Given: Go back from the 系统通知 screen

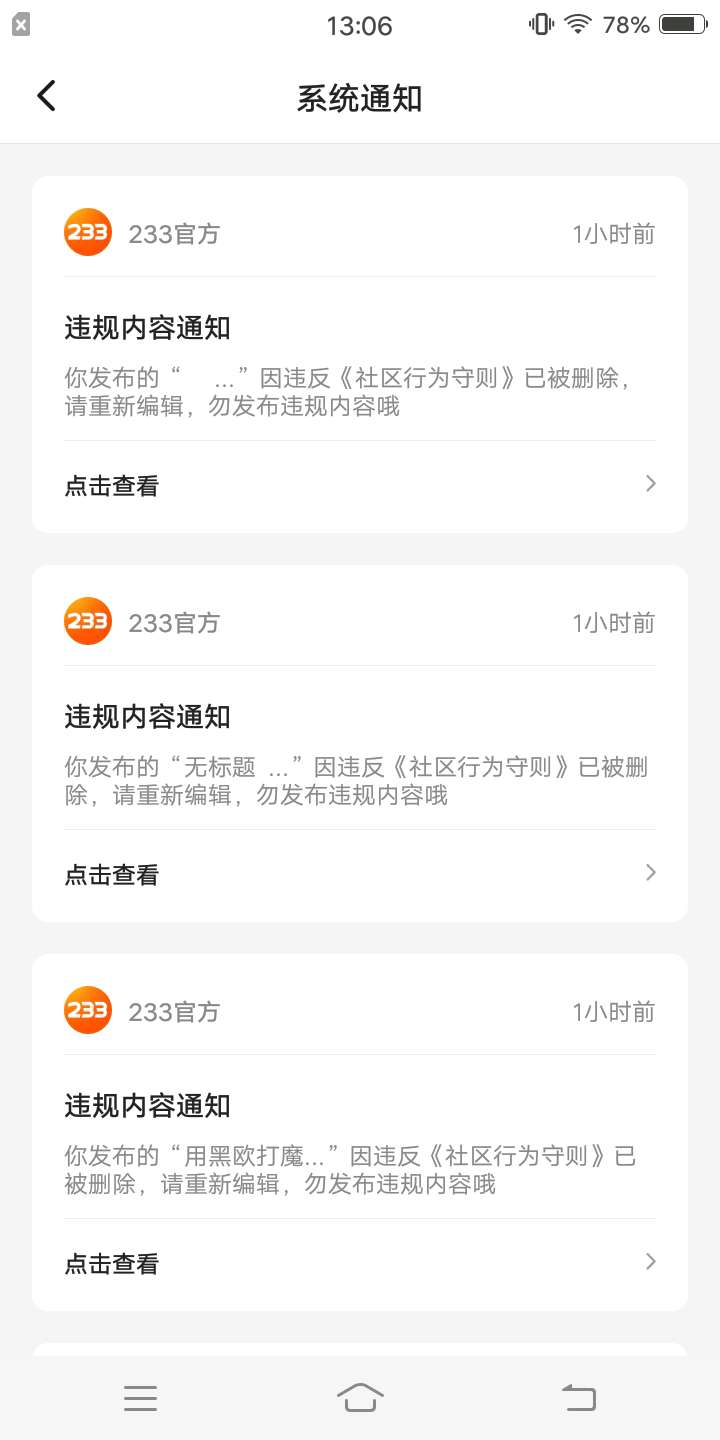Looking at the screenshot, I should pyautogui.click(x=46, y=96).
